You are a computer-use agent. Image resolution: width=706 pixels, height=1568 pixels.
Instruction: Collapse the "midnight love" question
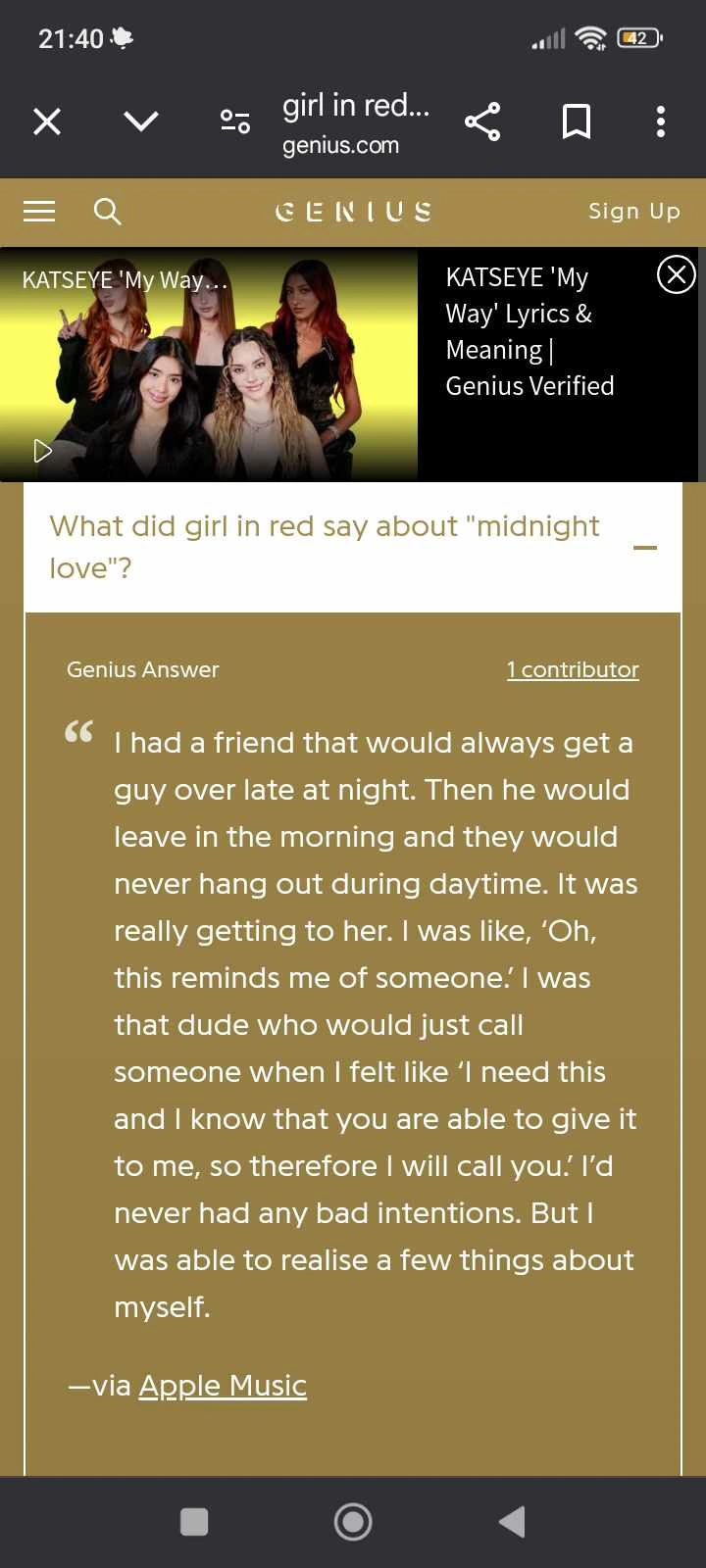[x=645, y=548]
